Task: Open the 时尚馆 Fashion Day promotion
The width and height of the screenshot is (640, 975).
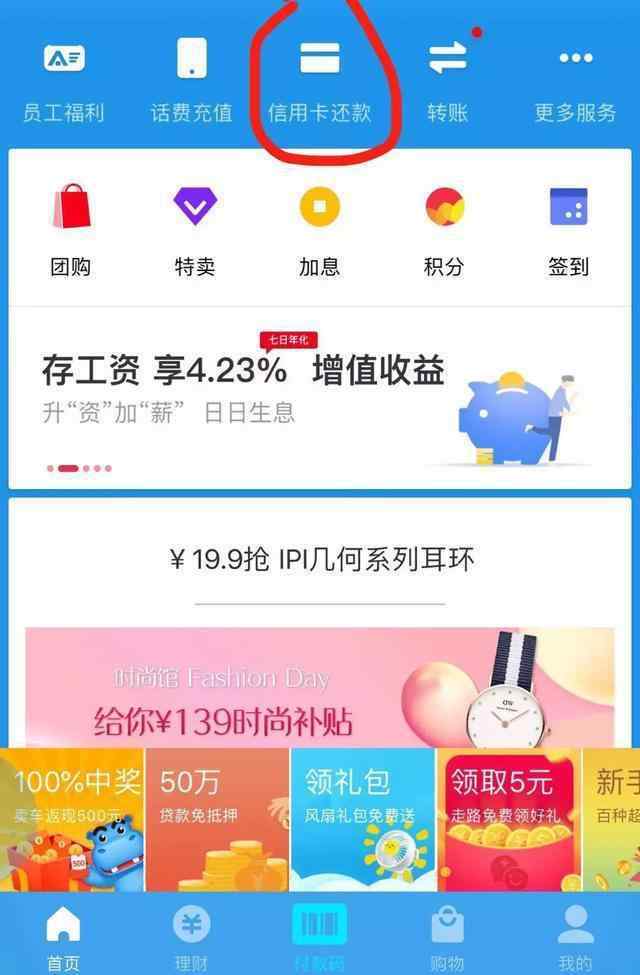Action: 319,690
